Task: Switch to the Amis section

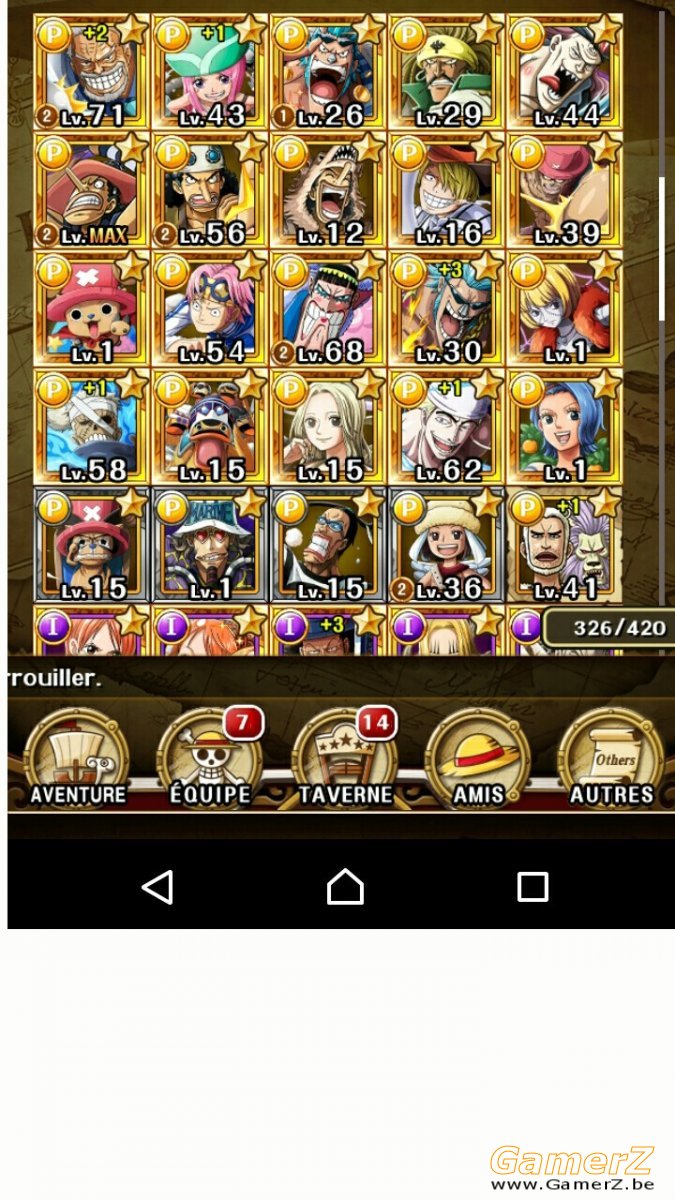Action: pos(477,760)
